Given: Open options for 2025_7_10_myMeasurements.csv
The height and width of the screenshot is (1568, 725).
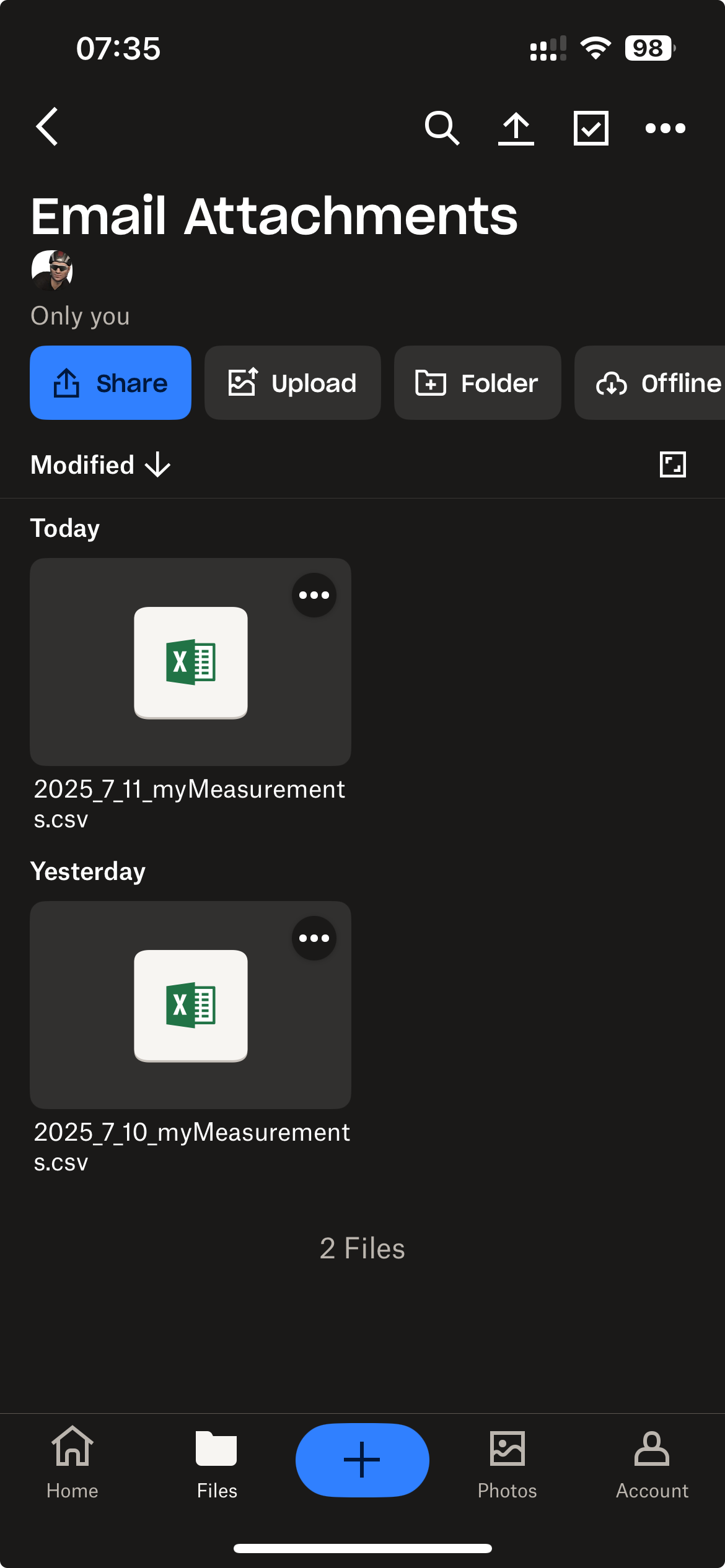Looking at the screenshot, I should pos(314,938).
